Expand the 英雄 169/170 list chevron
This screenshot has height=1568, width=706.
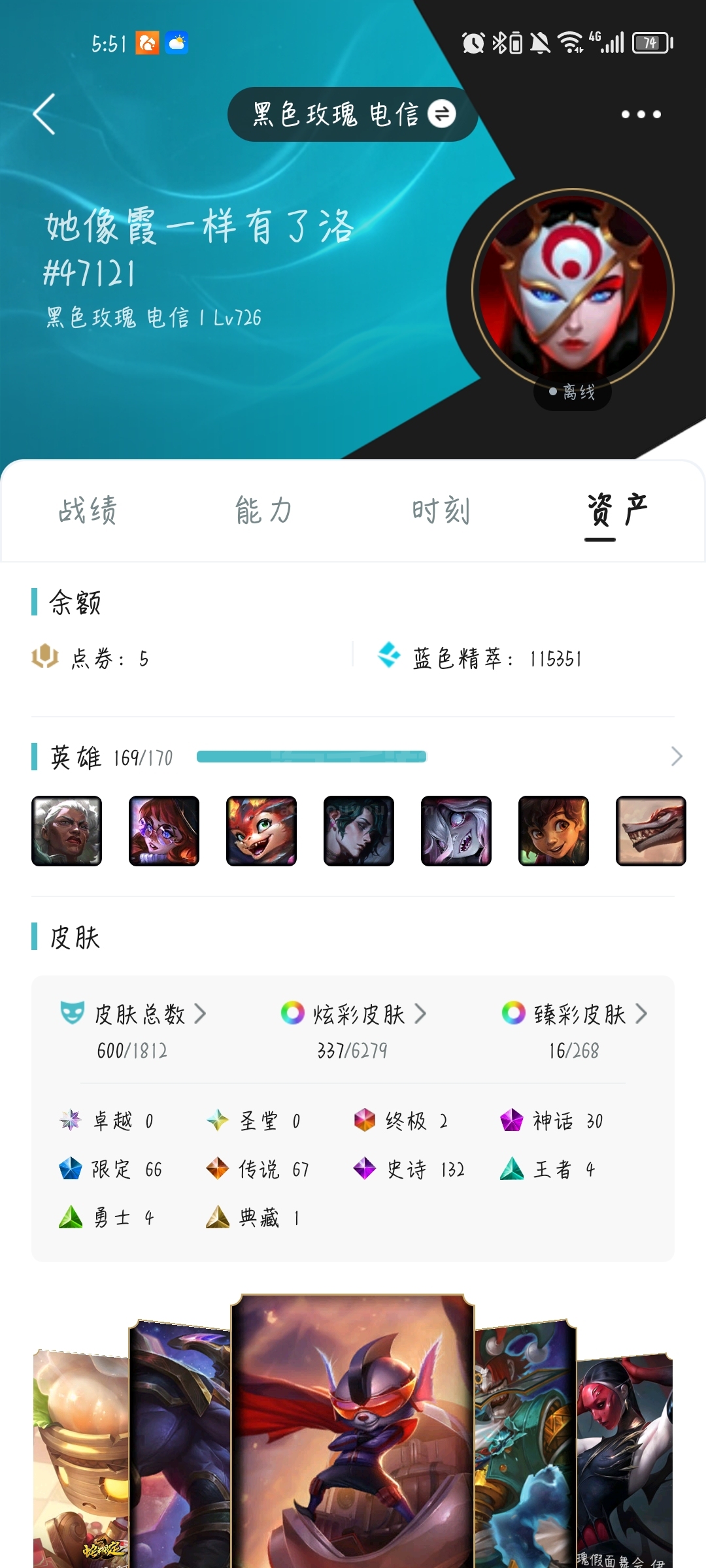(x=677, y=757)
